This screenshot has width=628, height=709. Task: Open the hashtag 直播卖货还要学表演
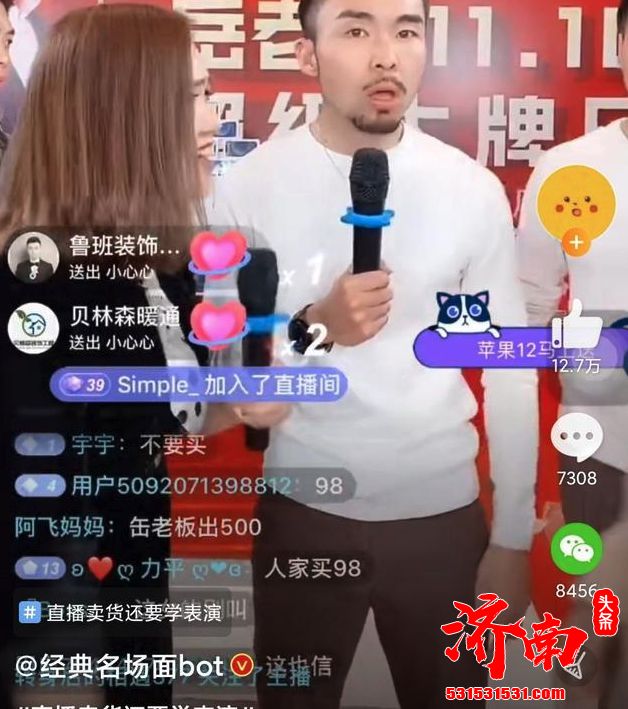121,612
